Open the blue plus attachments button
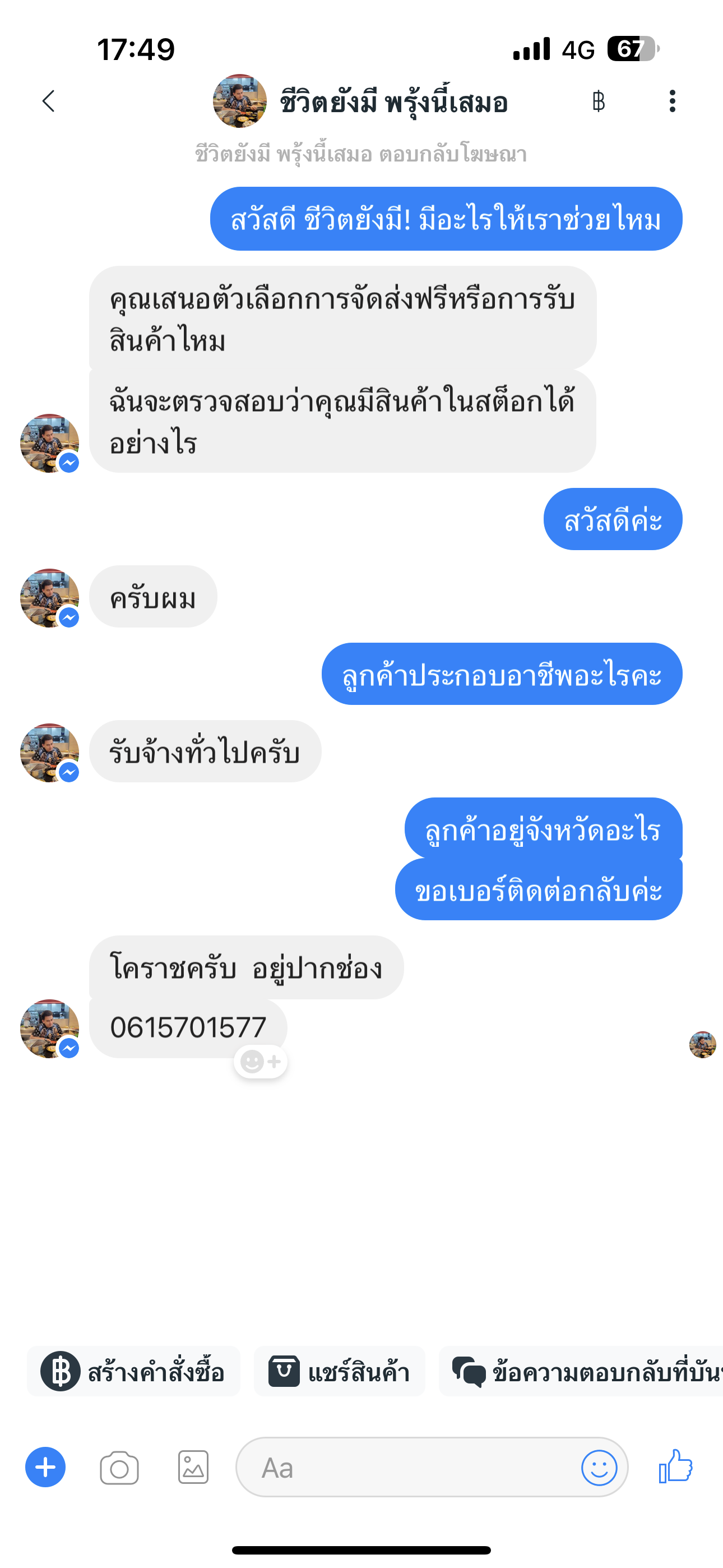723x1568 pixels. click(45, 1468)
